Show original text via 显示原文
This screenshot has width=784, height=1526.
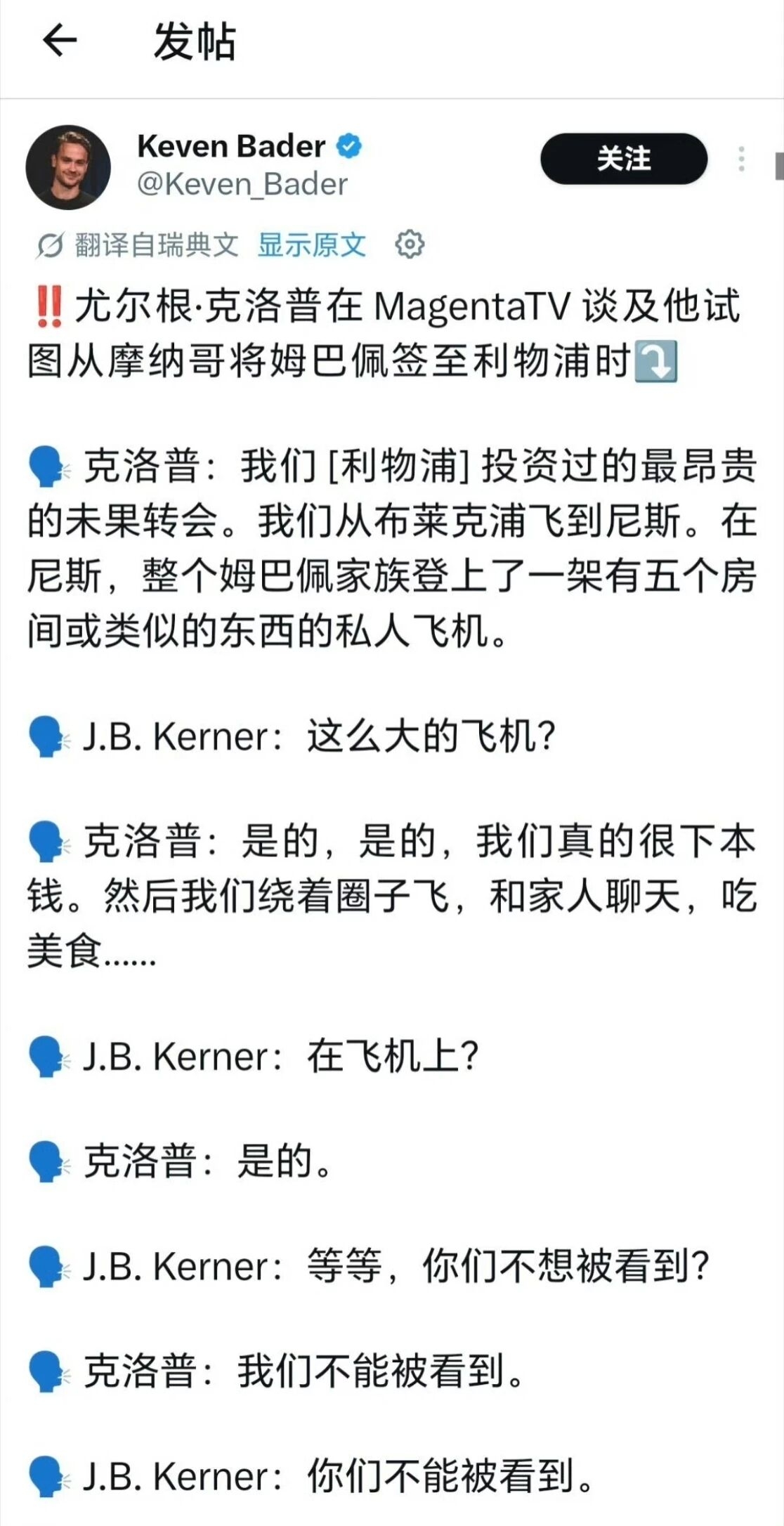click(x=312, y=245)
